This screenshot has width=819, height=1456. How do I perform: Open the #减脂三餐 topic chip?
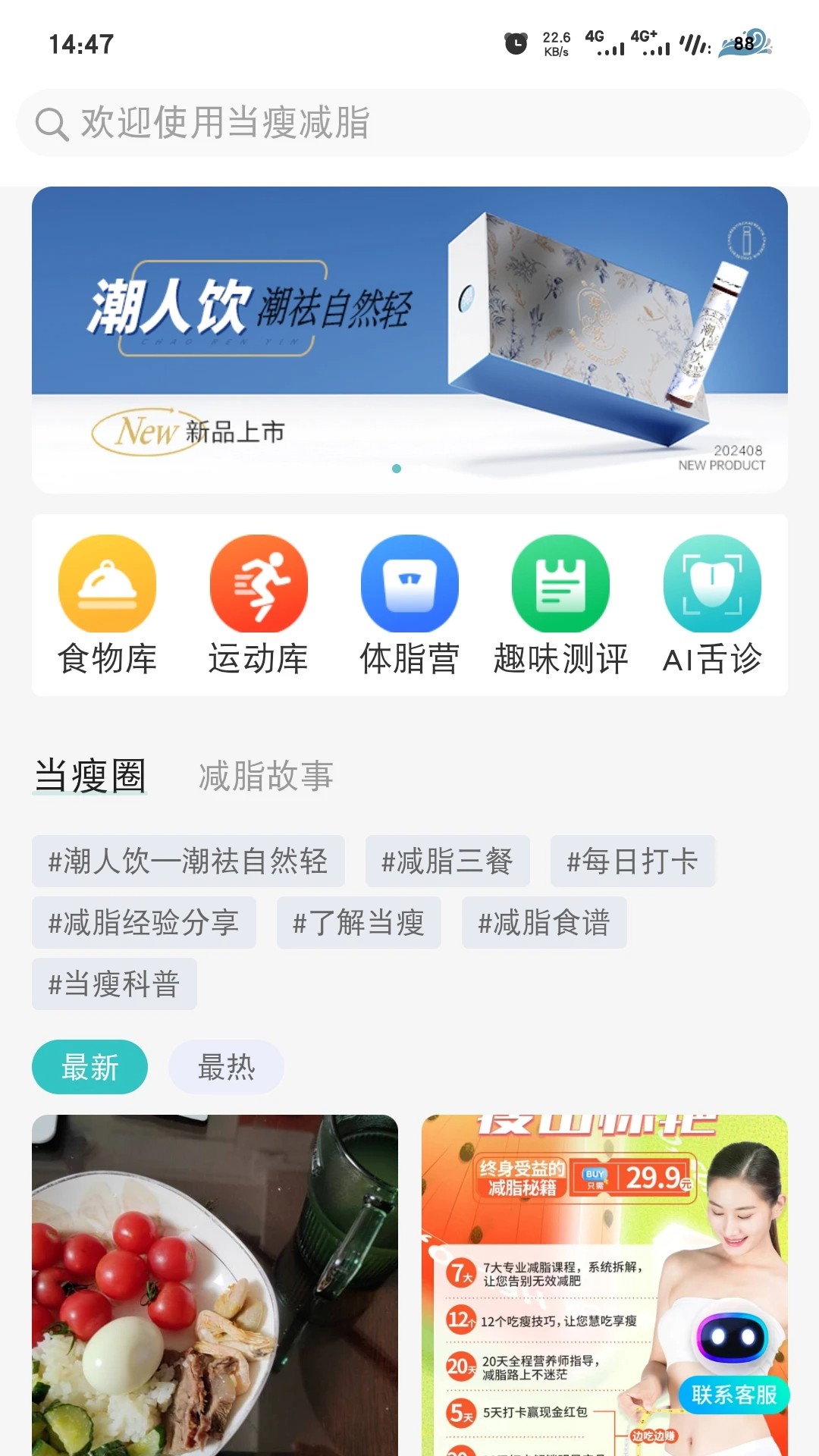(x=447, y=861)
